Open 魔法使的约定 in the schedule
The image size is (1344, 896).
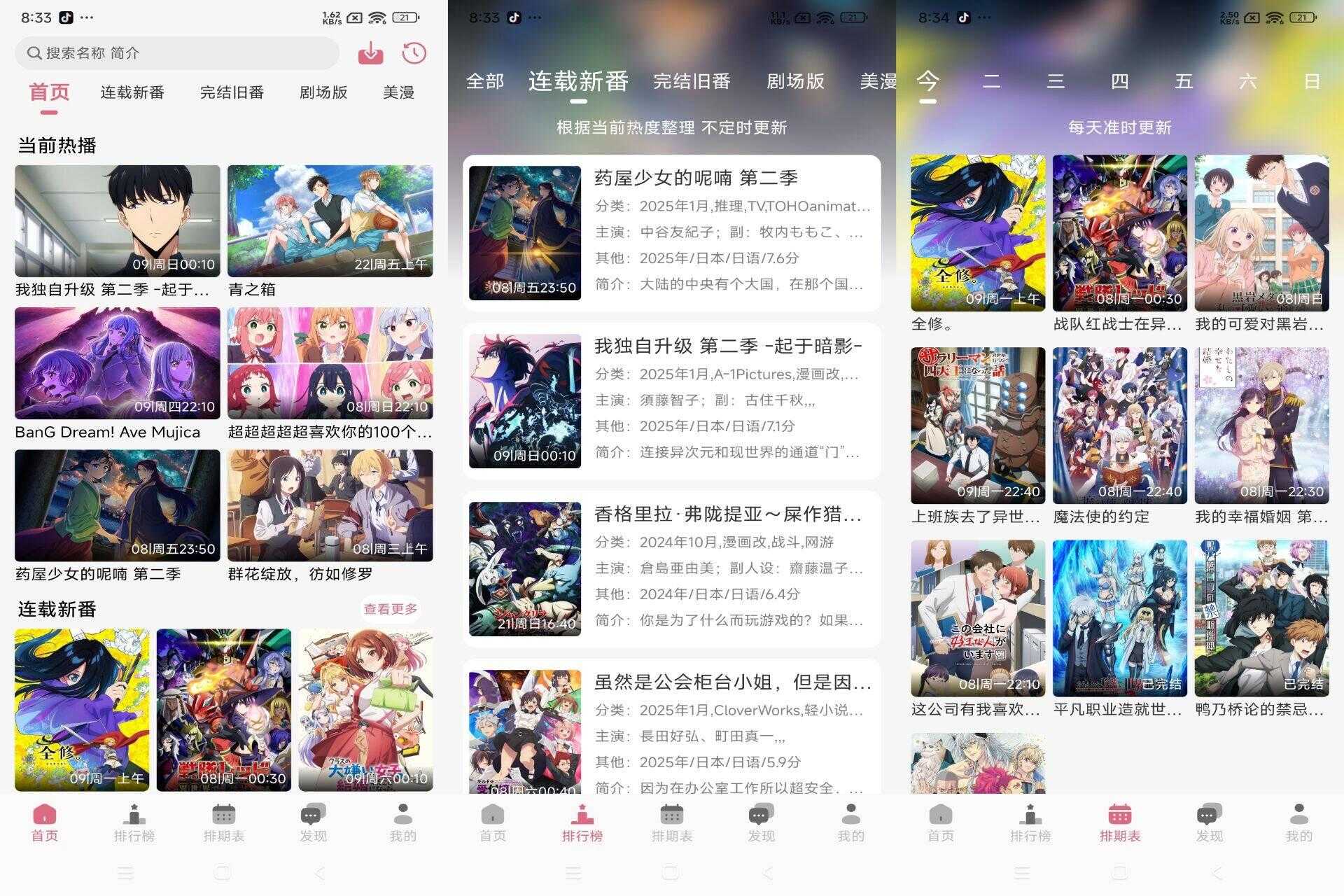tap(1119, 426)
